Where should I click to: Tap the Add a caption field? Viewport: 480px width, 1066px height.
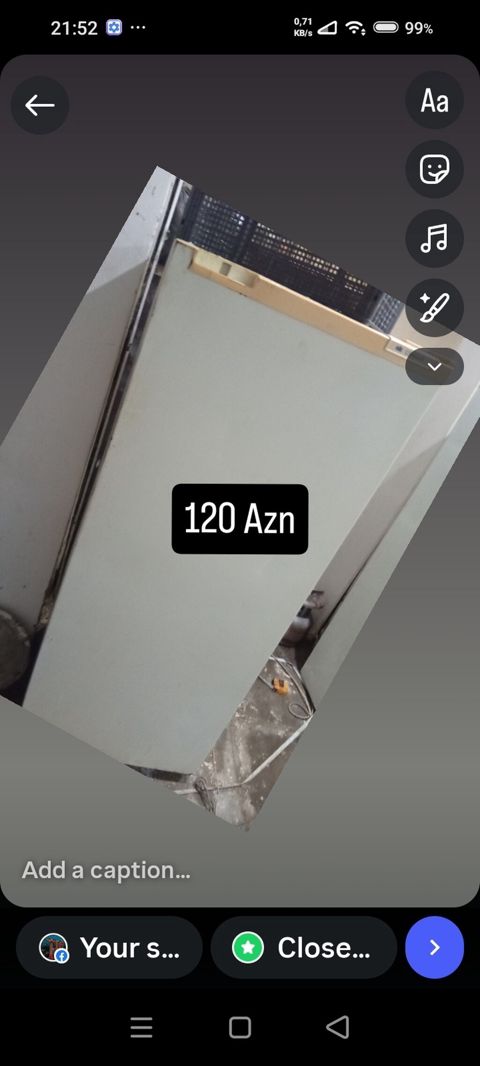(x=106, y=870)
